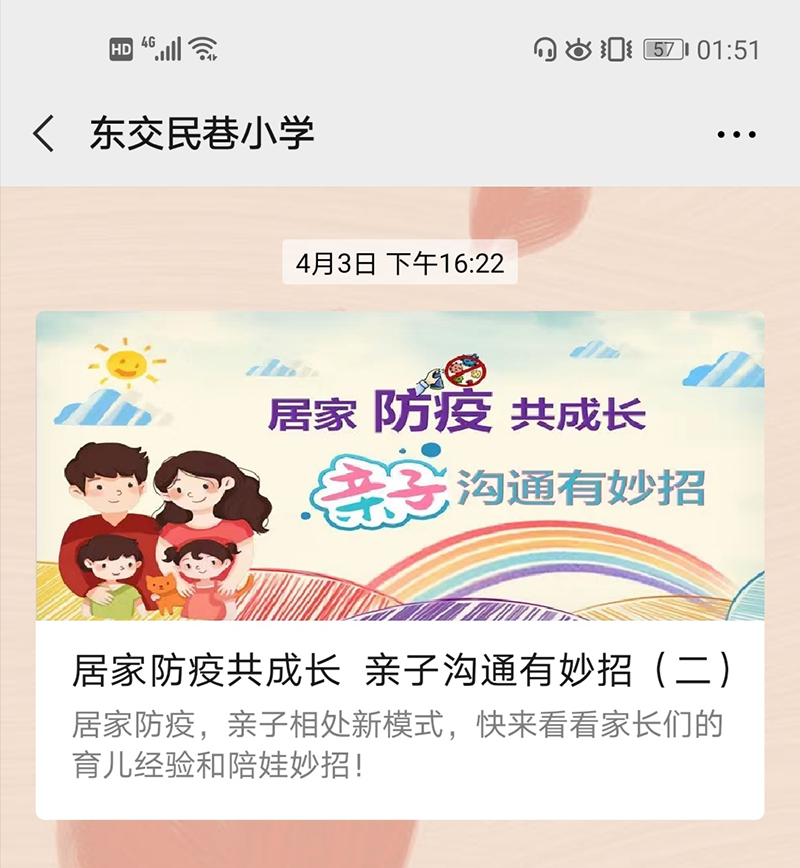This screenshot has width=800, height=868.
Task: Open the three-dot overflow menu
Action: (737, 134)
